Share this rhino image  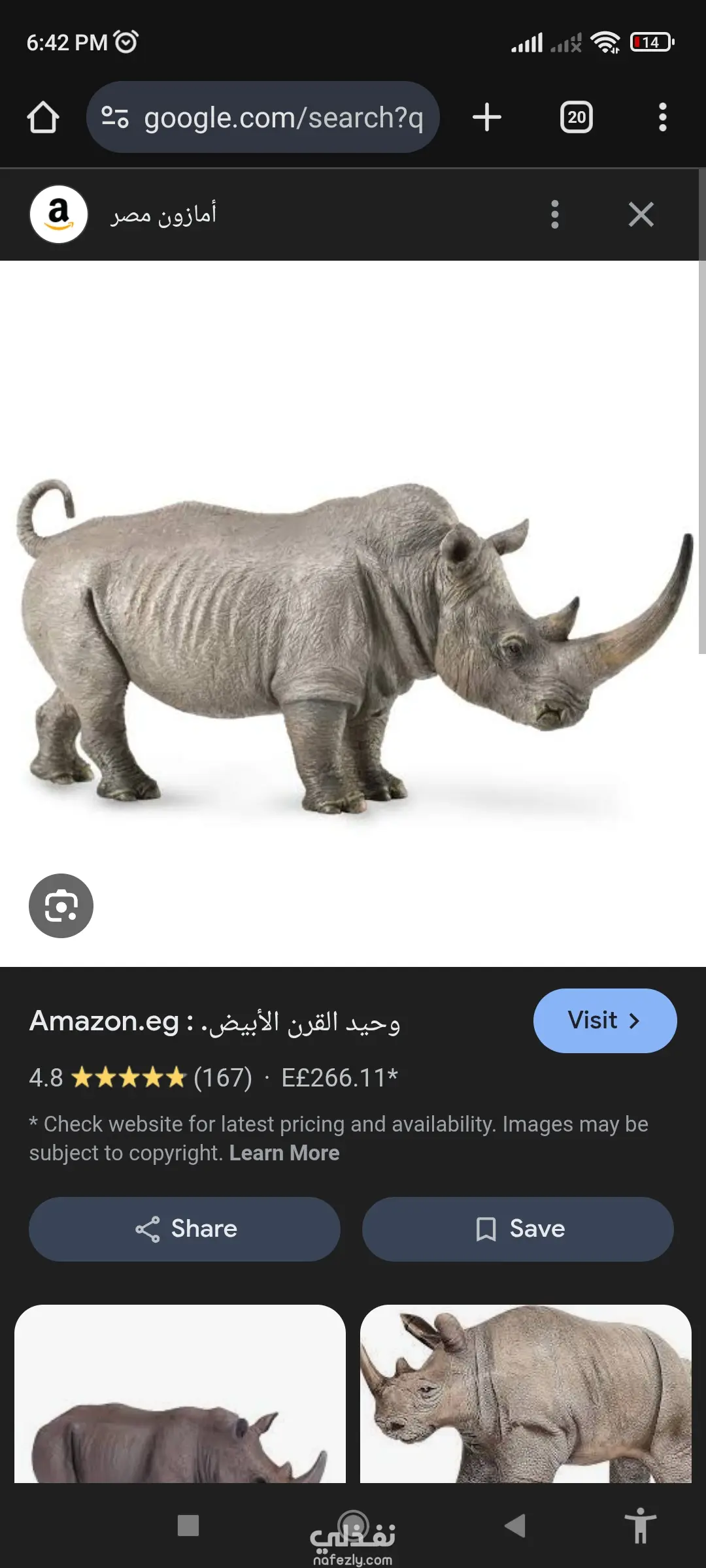pos(184,1229)
